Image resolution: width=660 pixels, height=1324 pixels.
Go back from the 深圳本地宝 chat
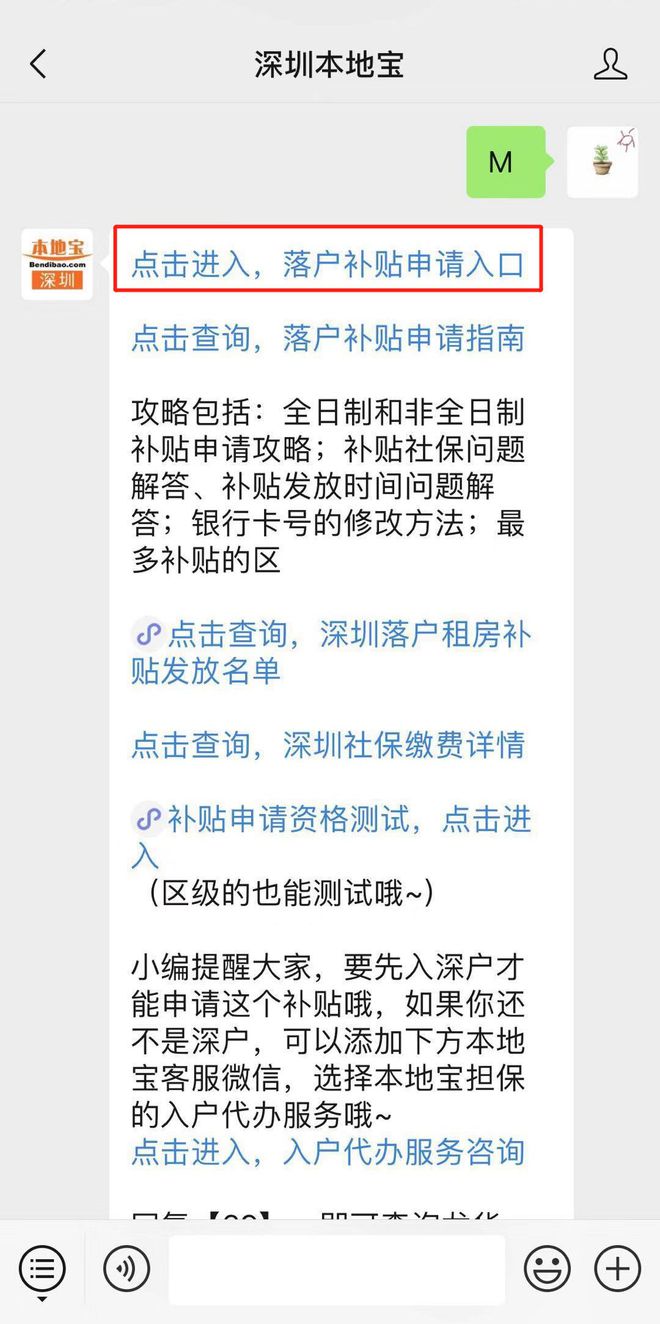(38, 65)
